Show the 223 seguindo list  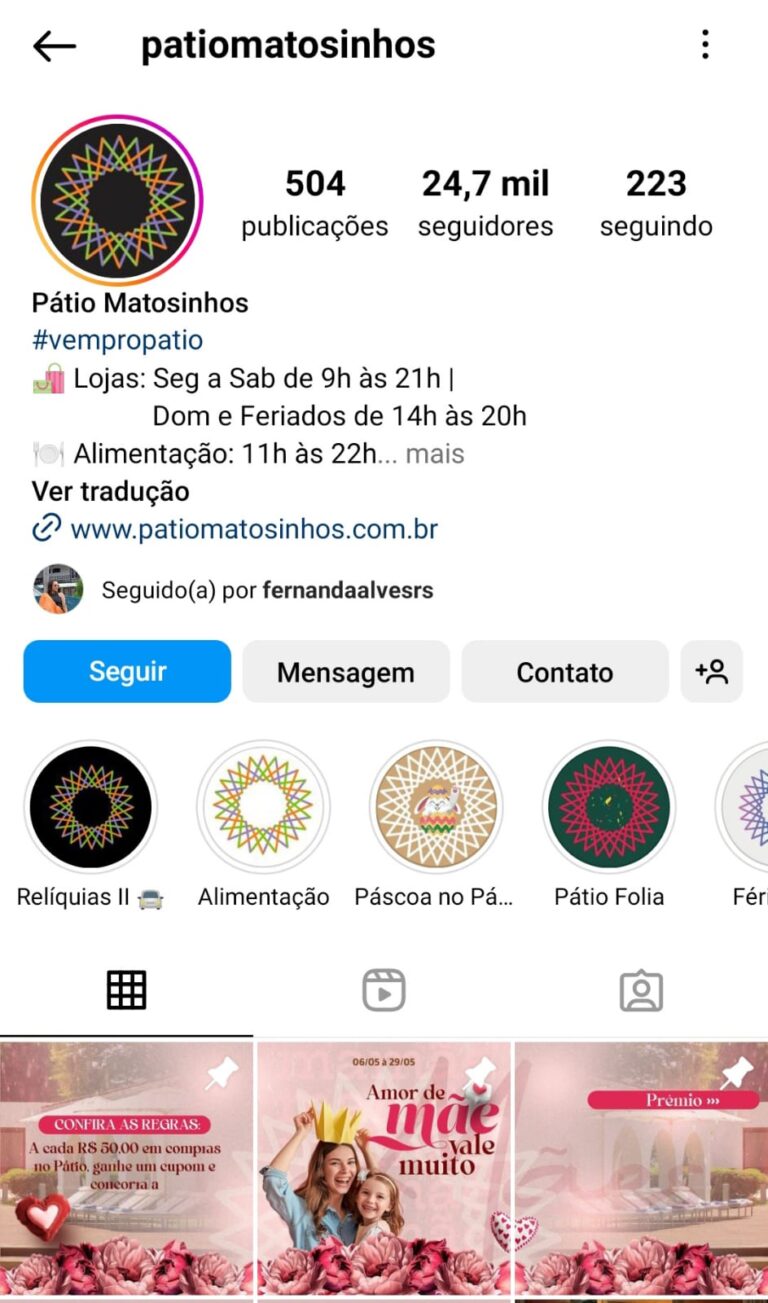pyautogui.click(x=656, y=203)
